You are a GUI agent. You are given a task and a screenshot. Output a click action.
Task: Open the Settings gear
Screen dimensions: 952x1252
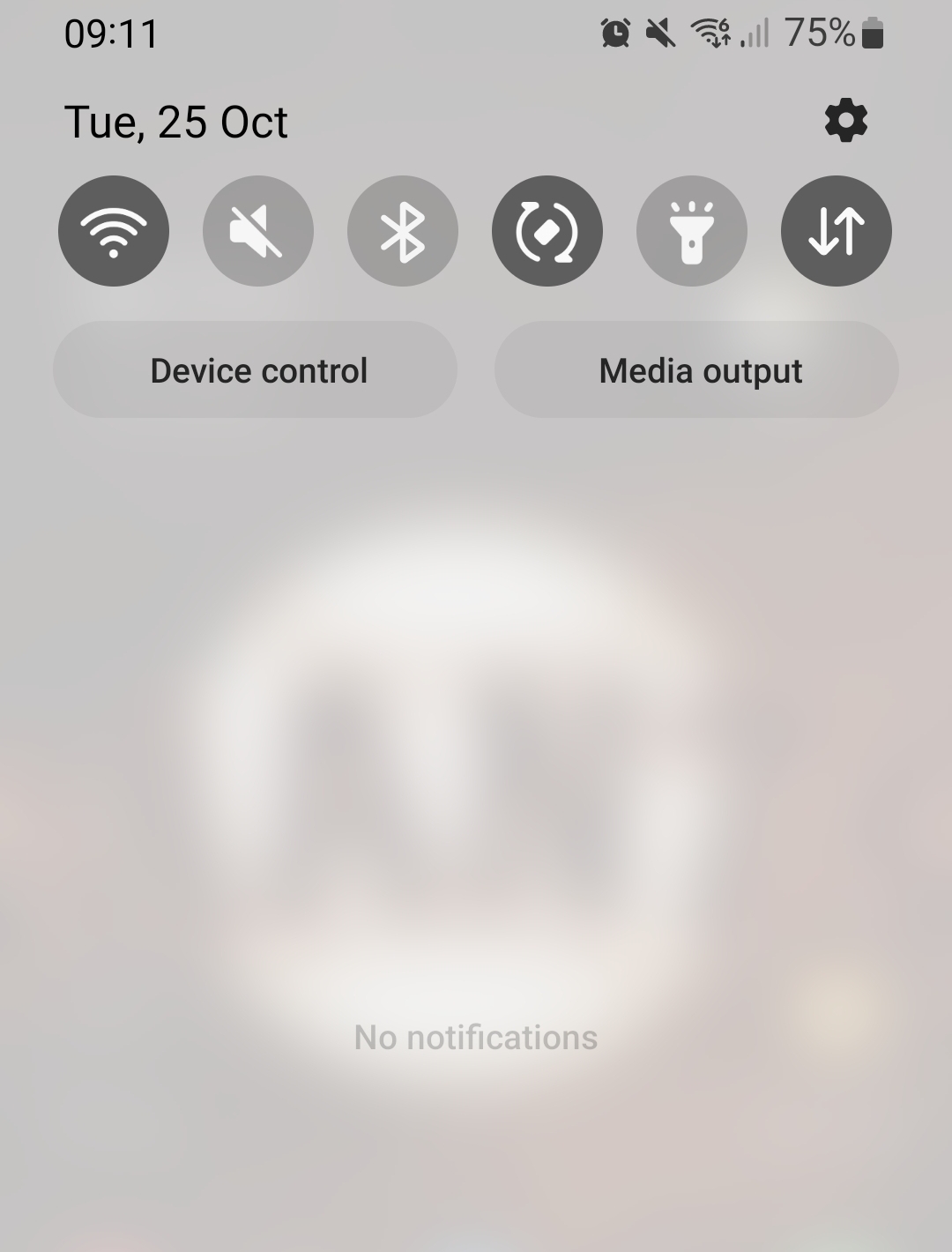click(846, 120)
